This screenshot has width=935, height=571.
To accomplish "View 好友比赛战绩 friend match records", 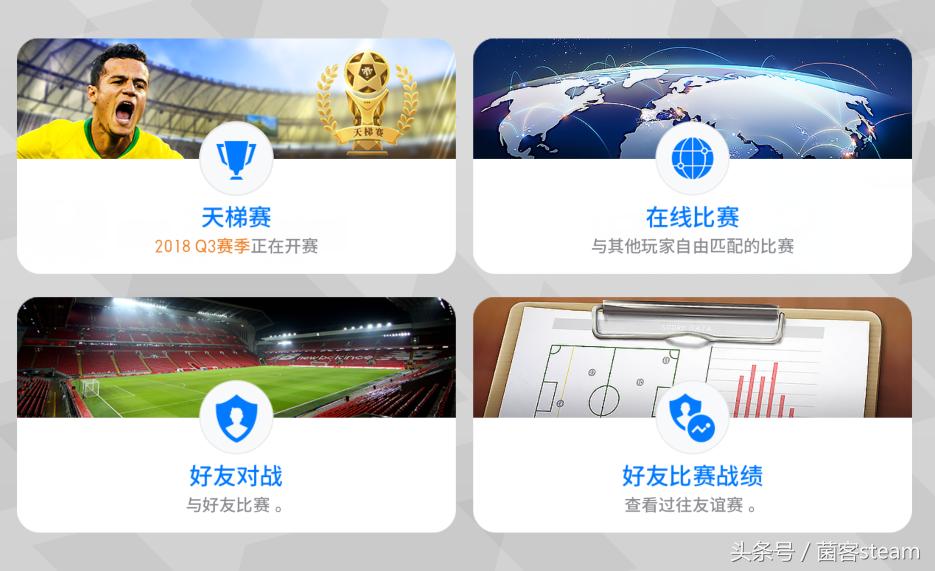I will coord(692,475).
